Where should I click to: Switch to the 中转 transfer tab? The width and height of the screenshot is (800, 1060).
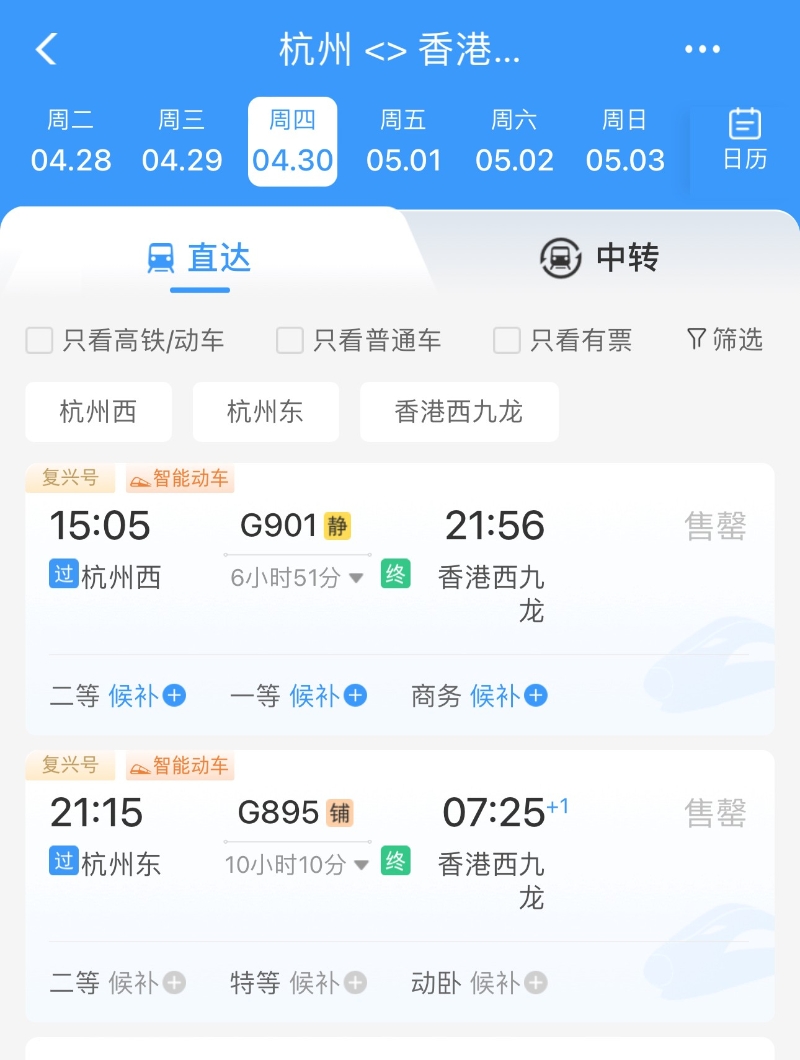[600, 258]
